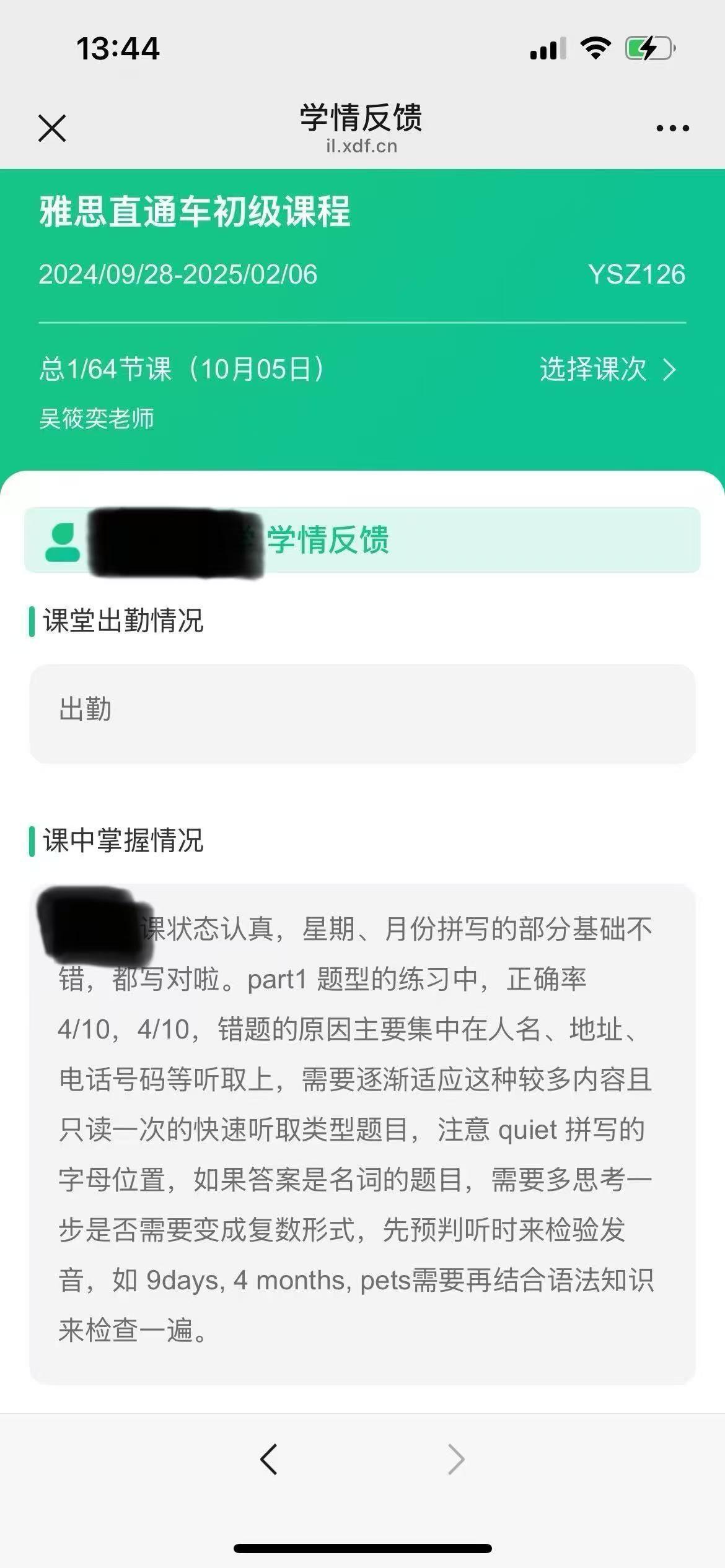The height and width of the screenshot is (1568, 725).
Task: Go forward with the bottom right arrow
Action: tap(456, 1459)
